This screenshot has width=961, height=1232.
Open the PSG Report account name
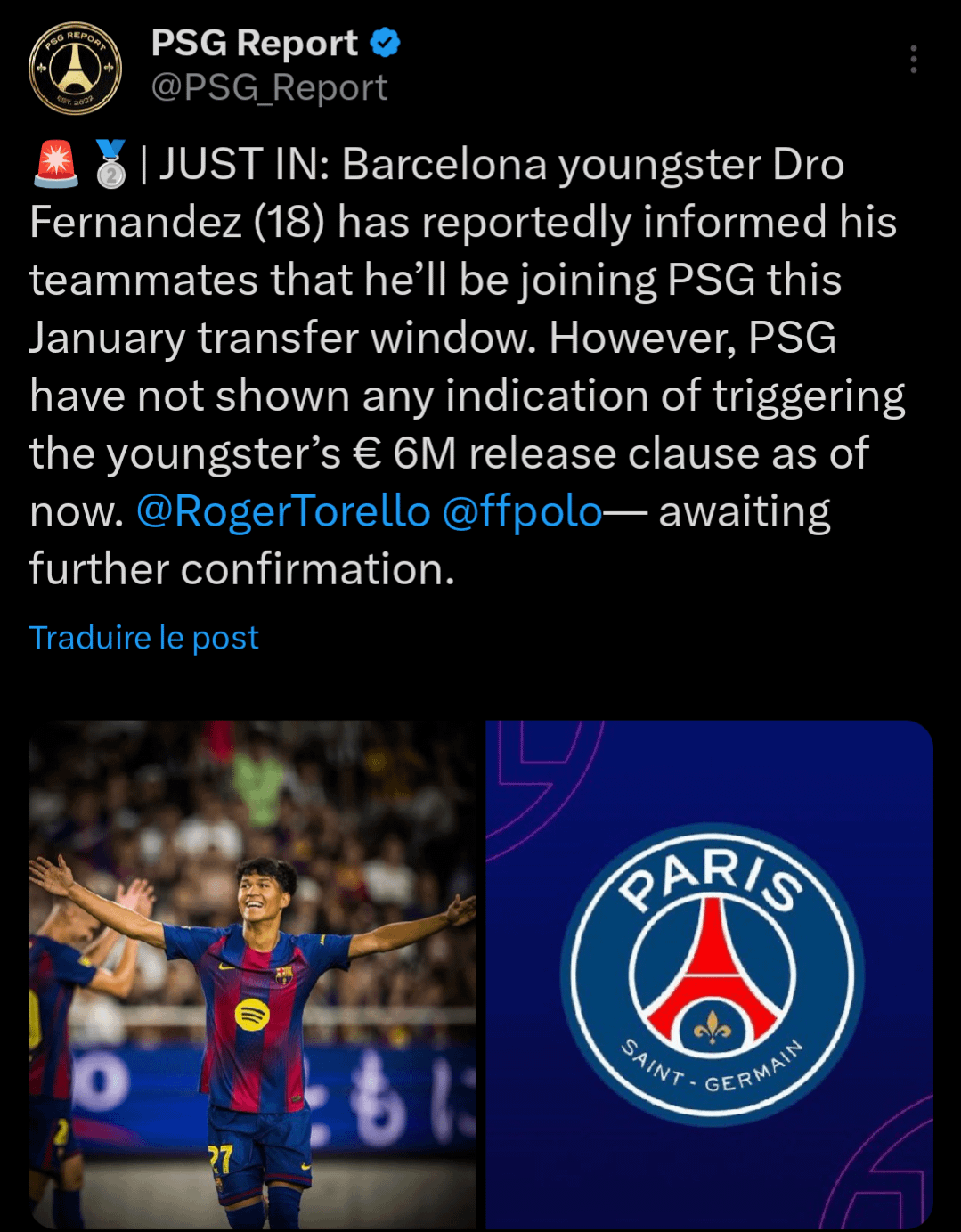coord(255,43)
